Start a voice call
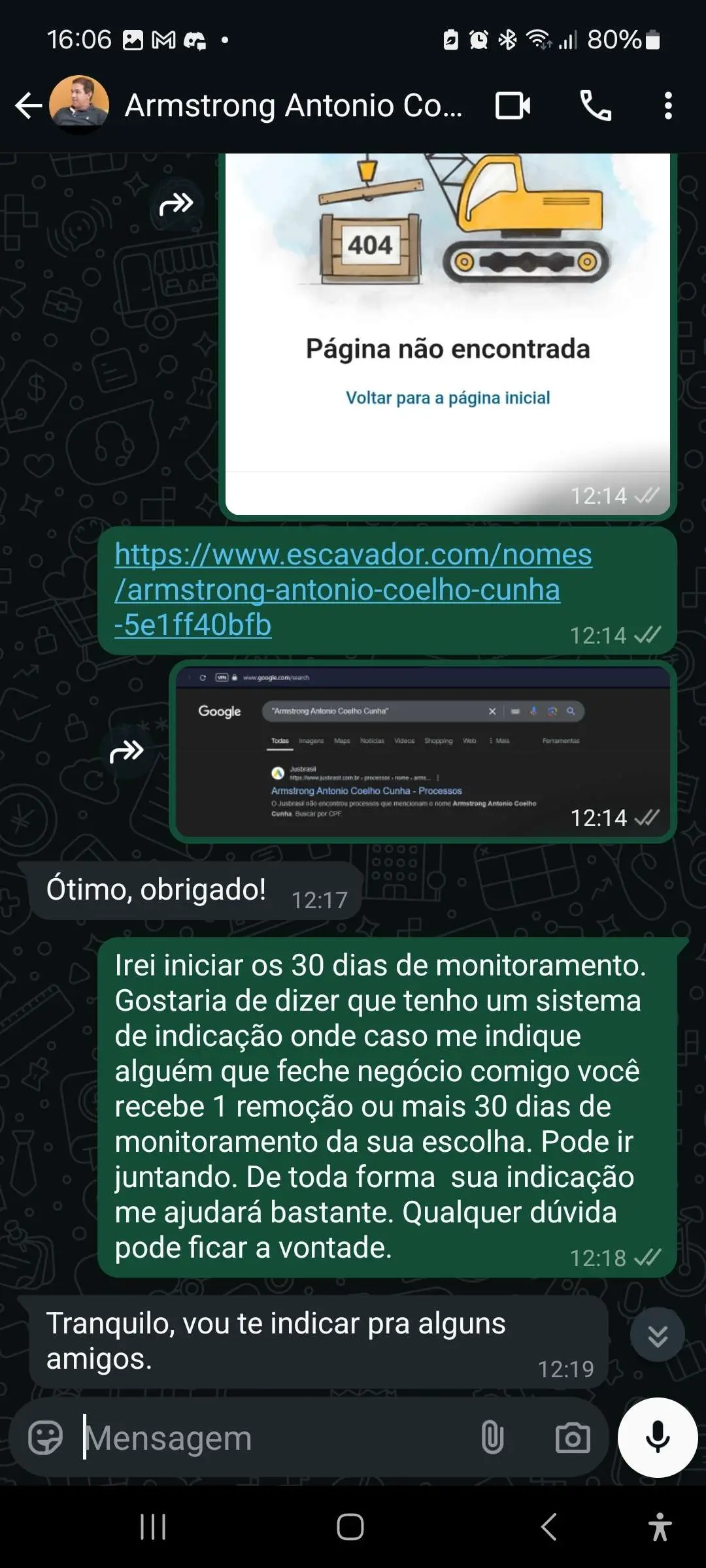706x1568 pixels. pos(596,105)
